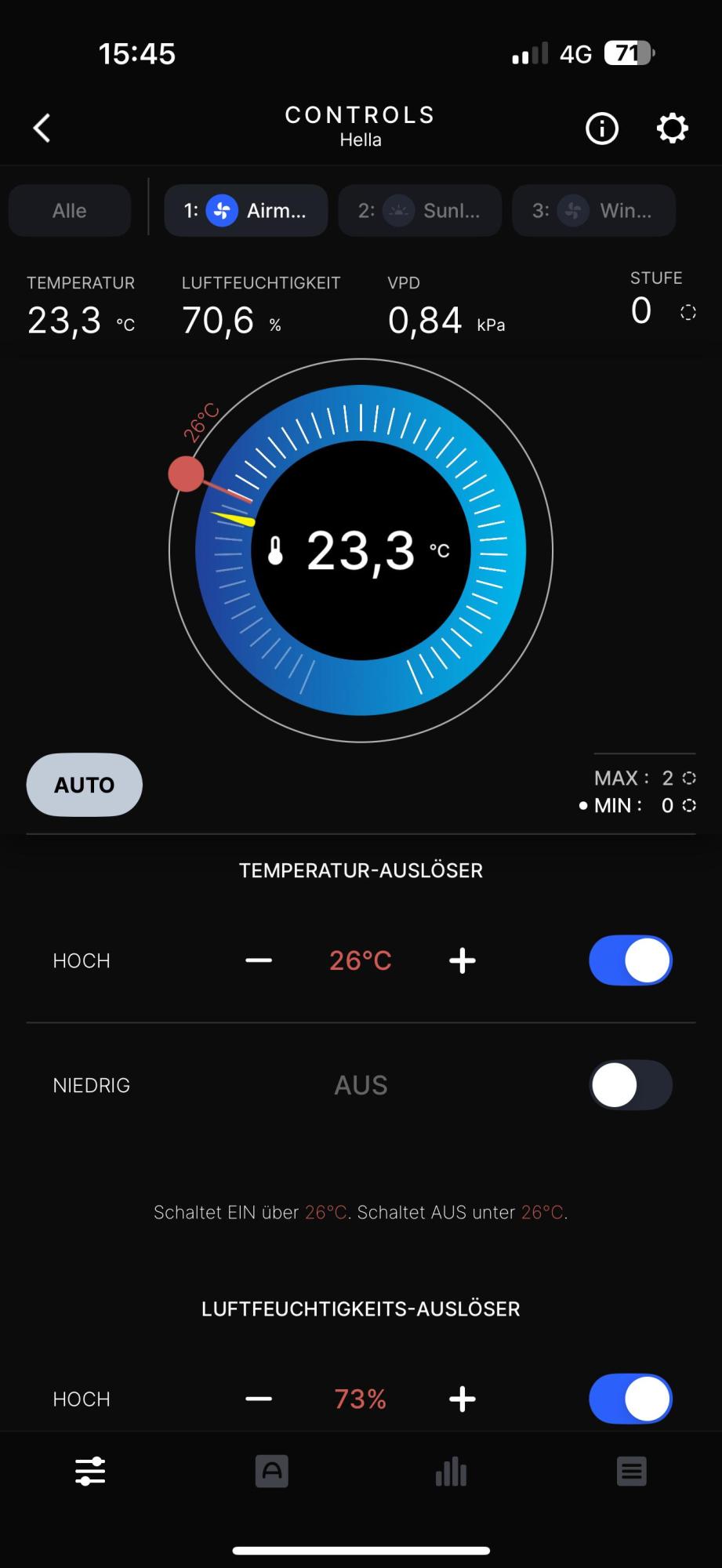Disable the high temperature trigger switch
Viewport: 722px width, 1568px height.
pyautogui.click(x=630, y=960)
